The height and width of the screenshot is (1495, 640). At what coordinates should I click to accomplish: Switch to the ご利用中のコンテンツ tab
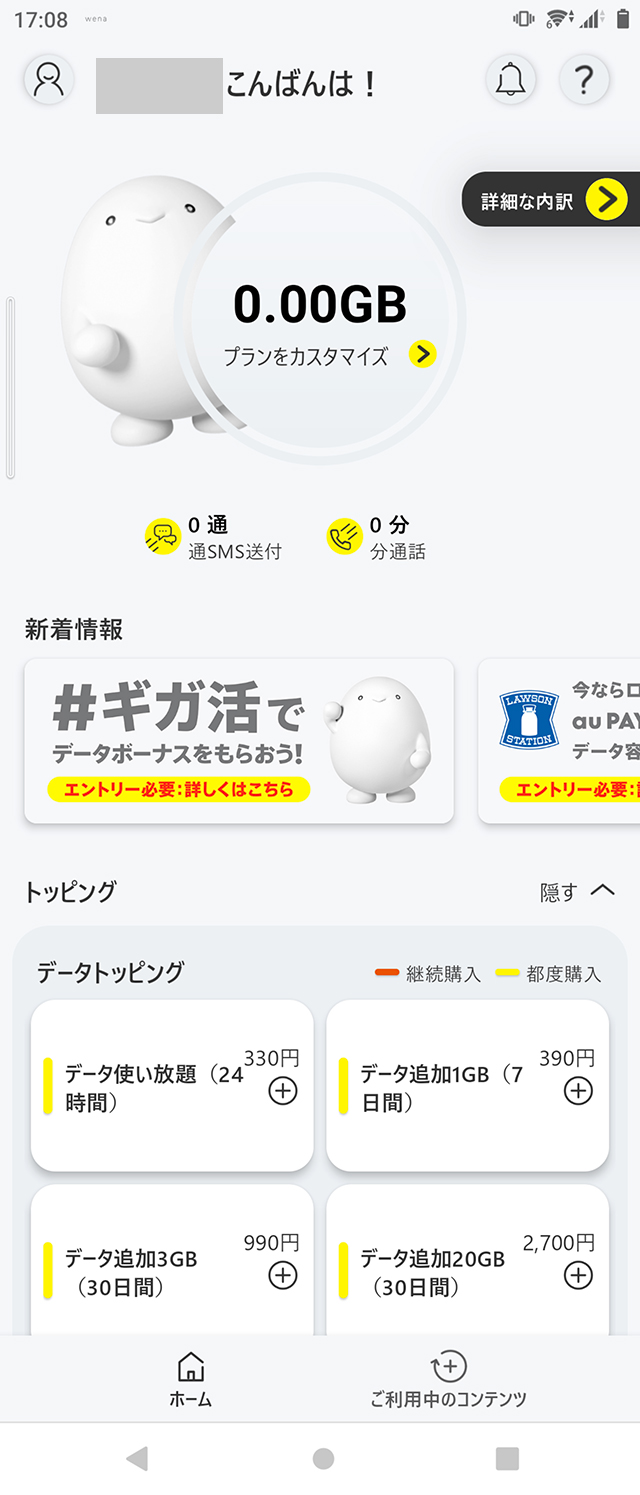click(448, 1380)
